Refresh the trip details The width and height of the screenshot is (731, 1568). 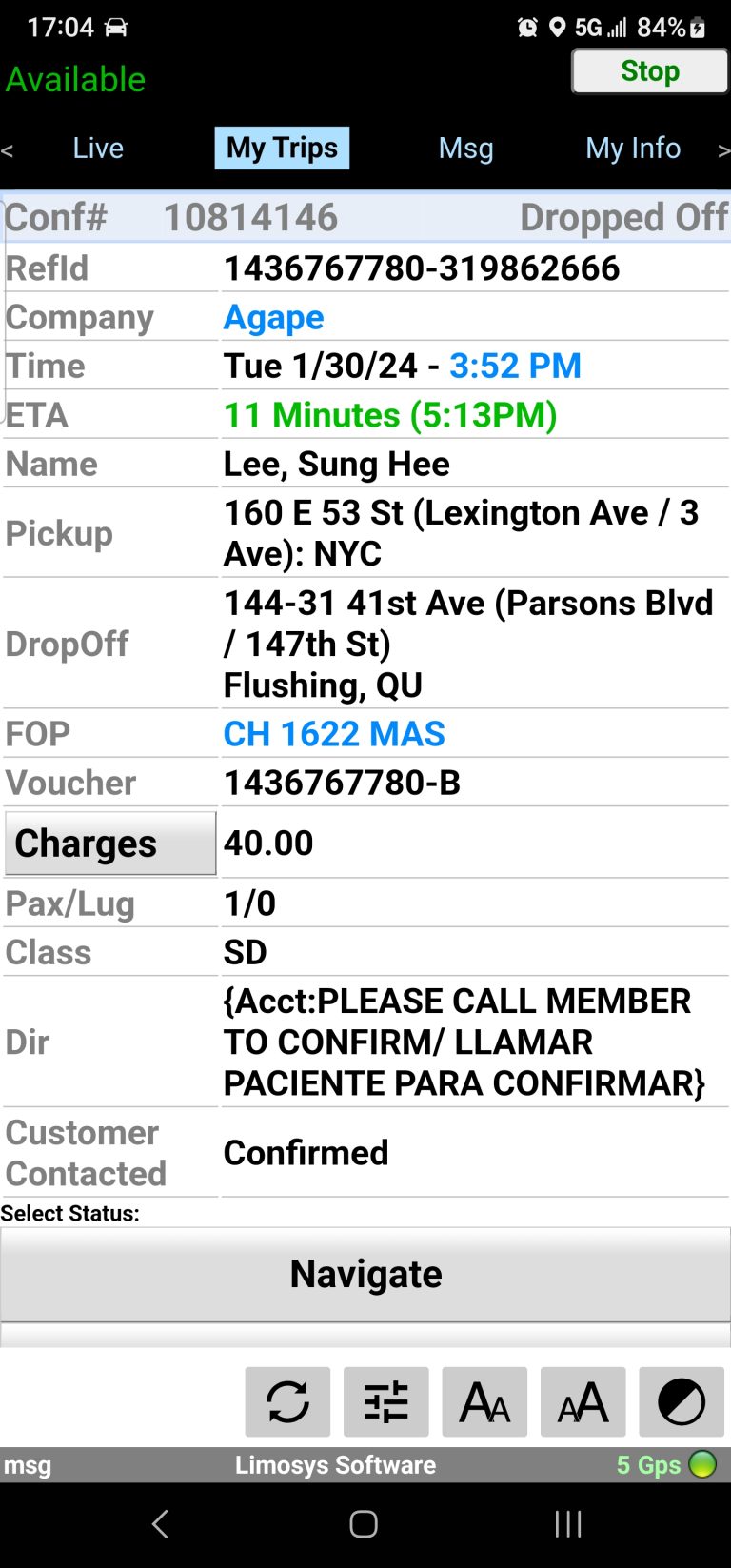[x=287, y=1401]
